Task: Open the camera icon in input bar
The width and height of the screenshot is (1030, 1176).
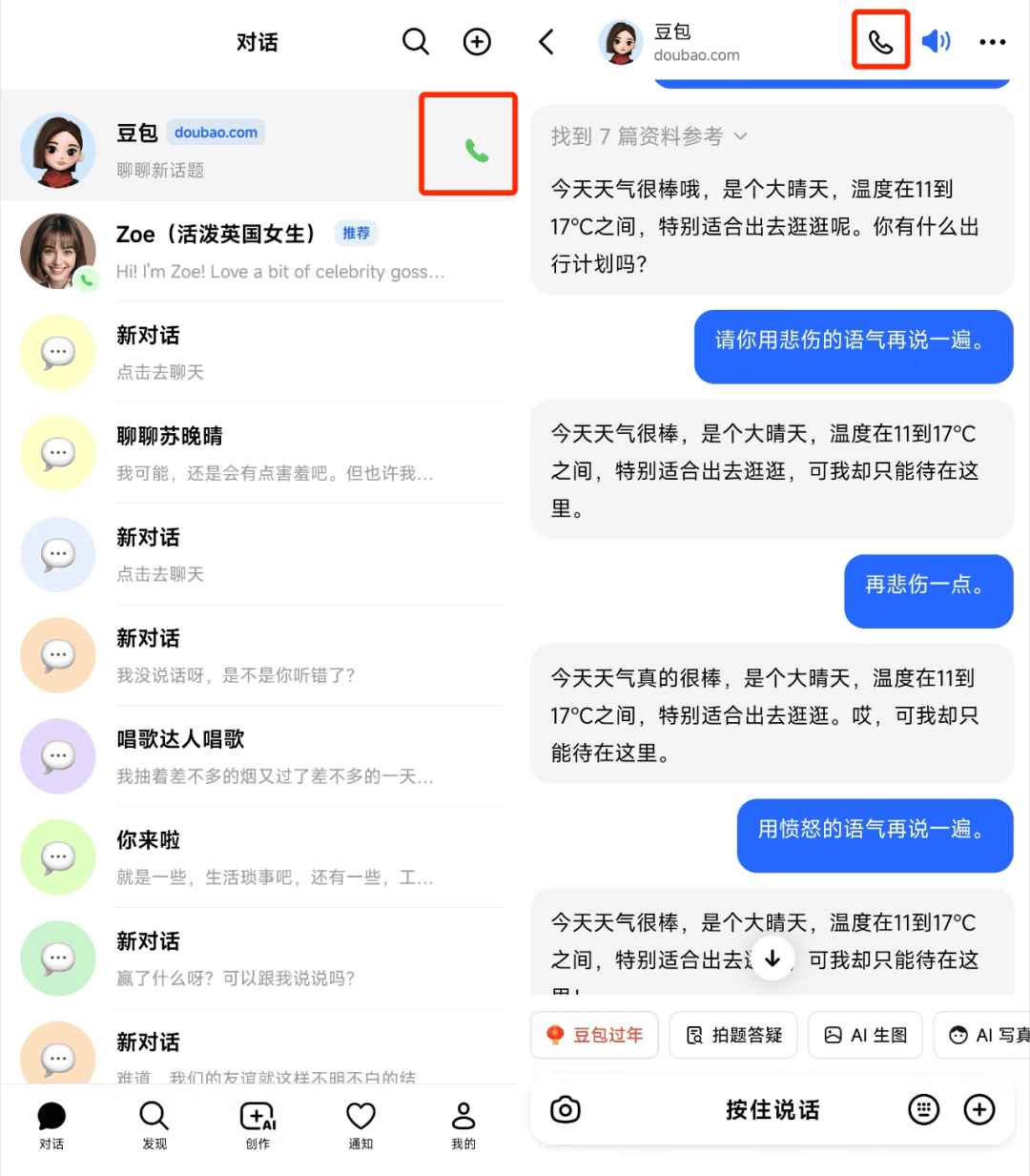Action: [566, 1109]
